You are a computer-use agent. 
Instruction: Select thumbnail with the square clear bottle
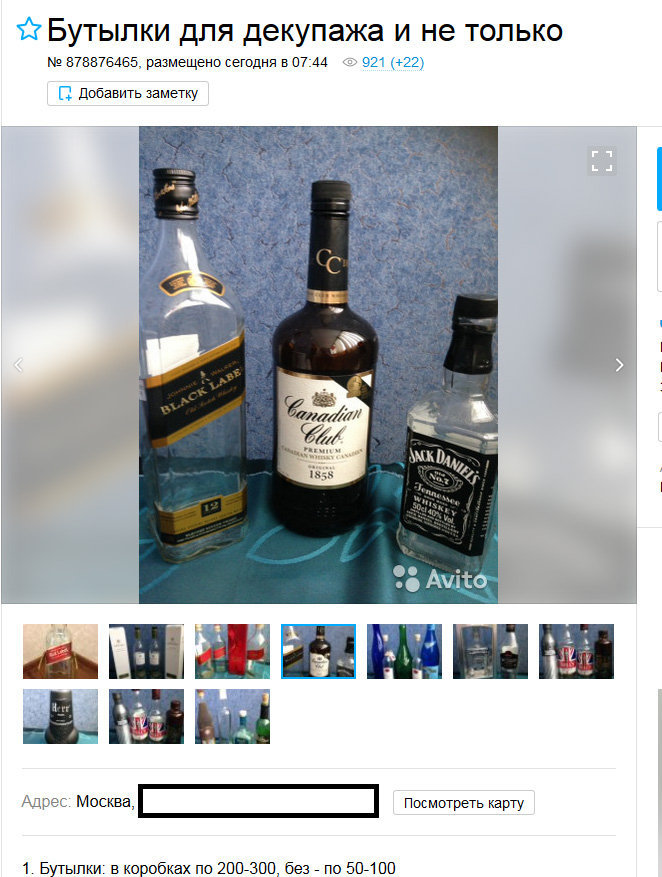click(490, 651)
